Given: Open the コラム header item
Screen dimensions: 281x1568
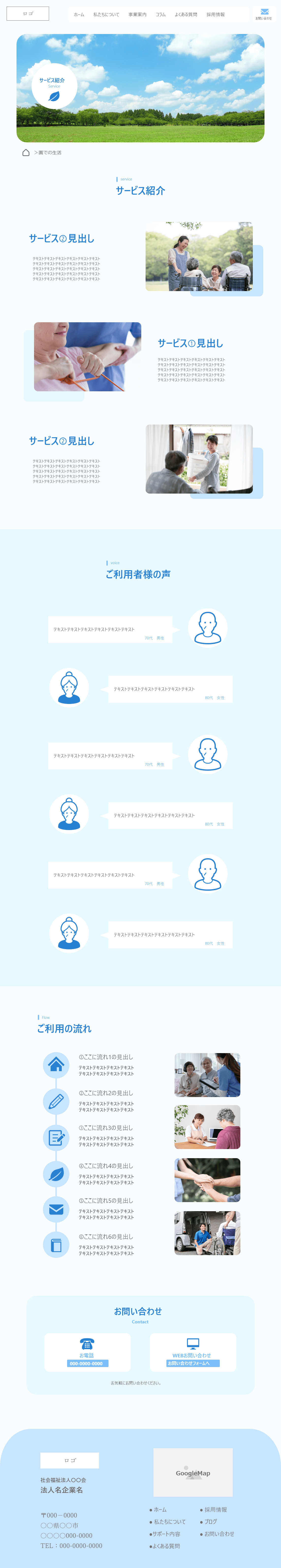Looking at the screenshot, I should (x=160, y=15).
